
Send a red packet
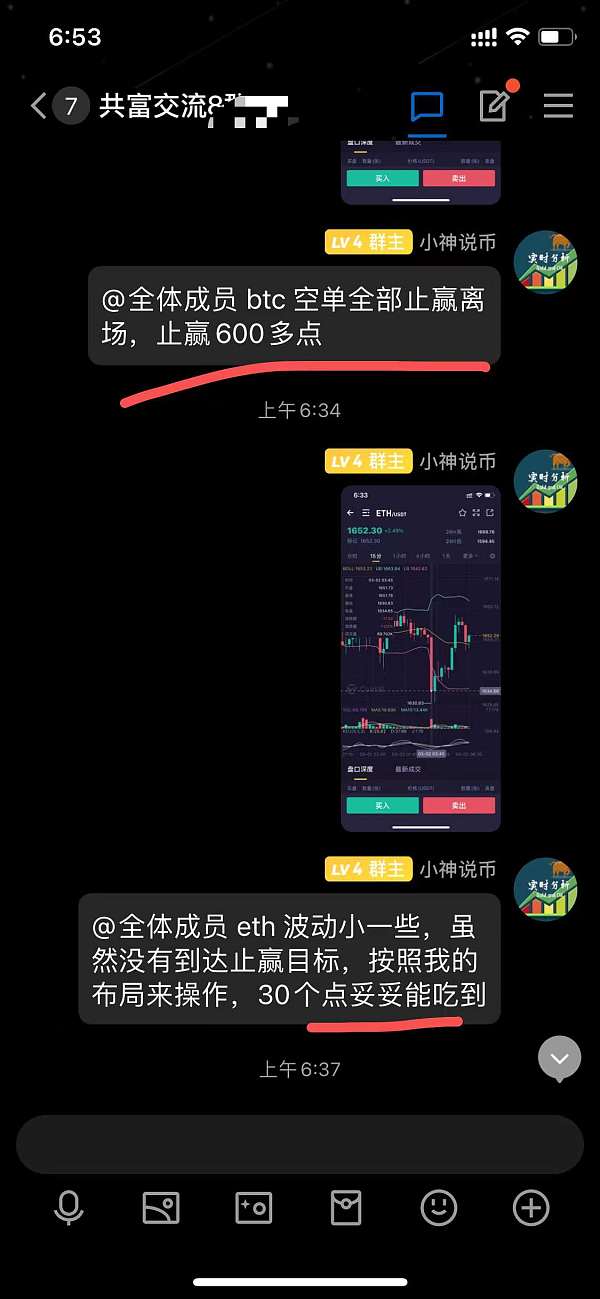coord(346,1208)
